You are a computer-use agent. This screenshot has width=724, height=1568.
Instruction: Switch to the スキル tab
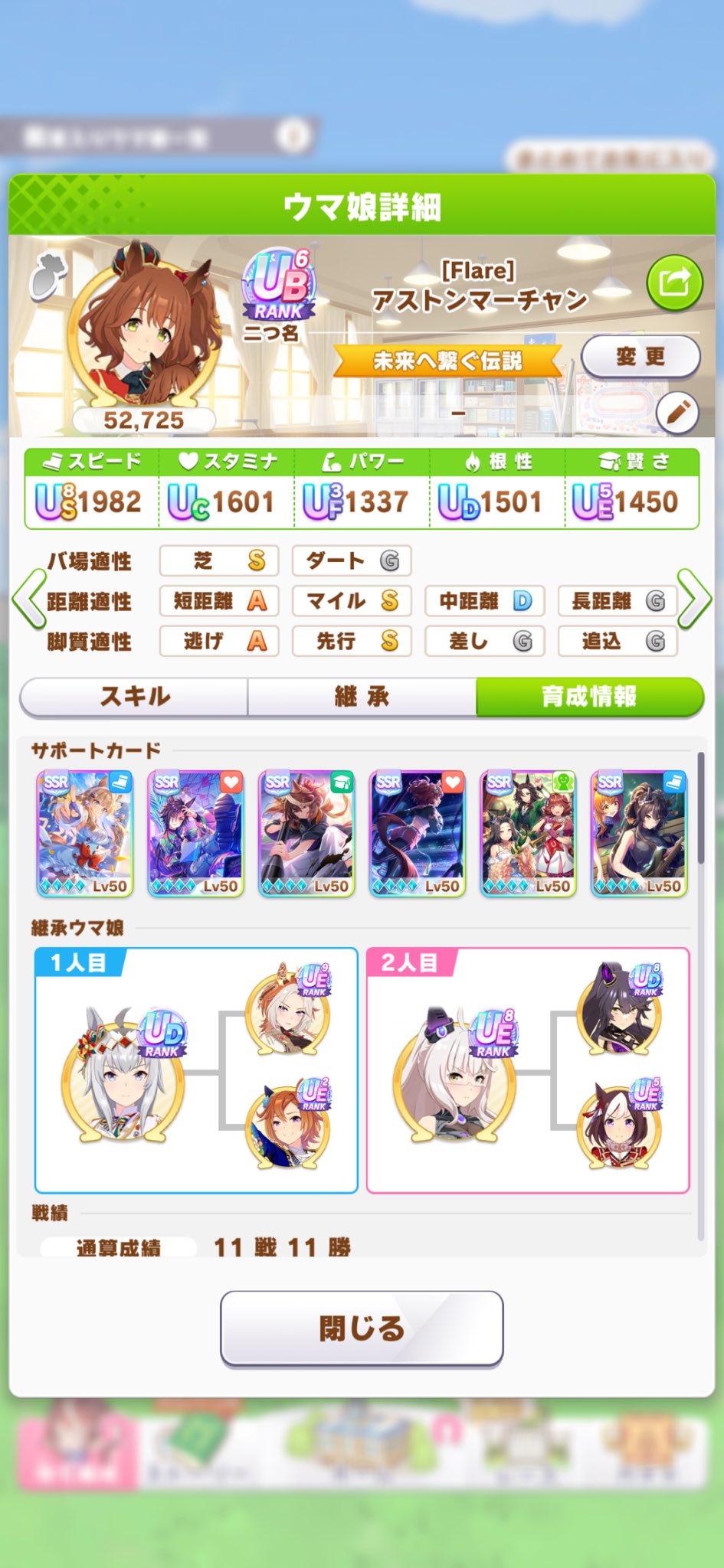135,696
